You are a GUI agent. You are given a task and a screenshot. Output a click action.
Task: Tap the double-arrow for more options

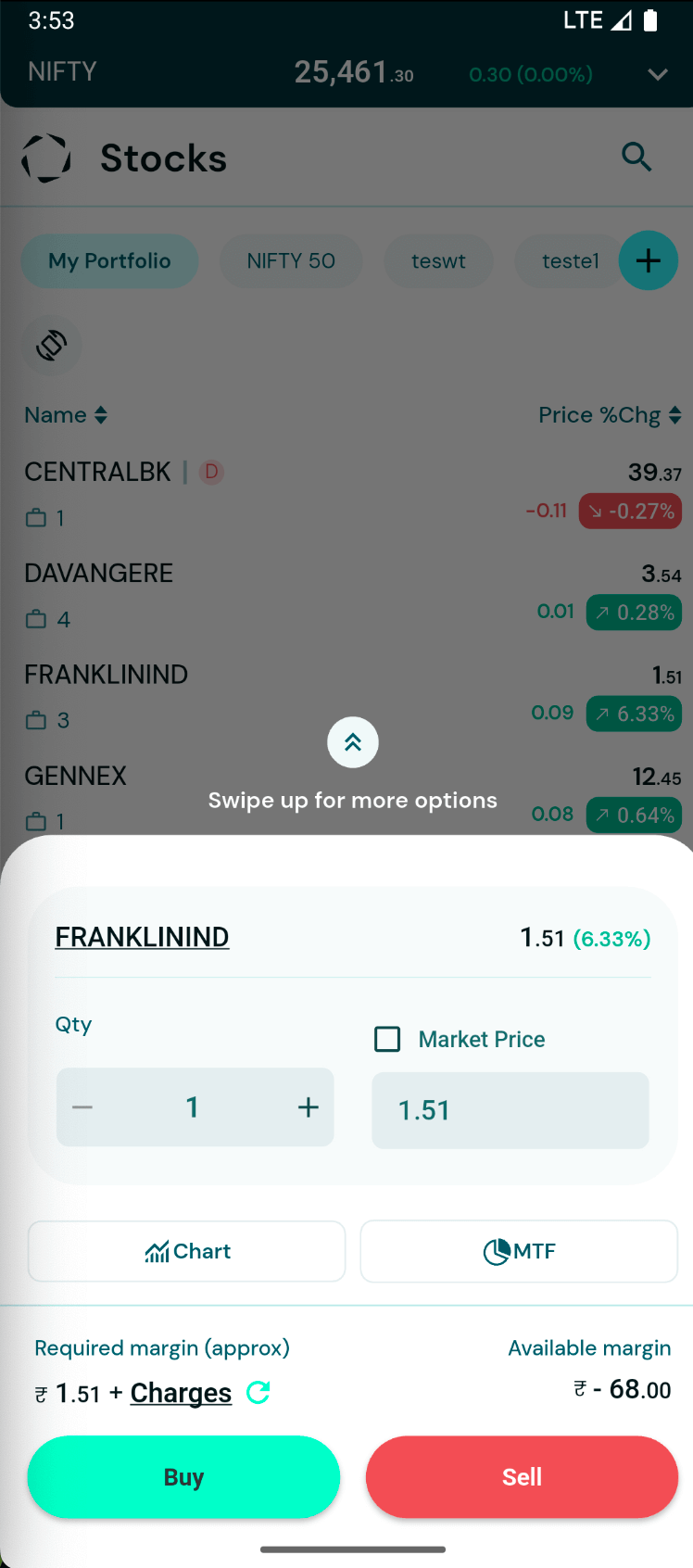coord(353,742)
